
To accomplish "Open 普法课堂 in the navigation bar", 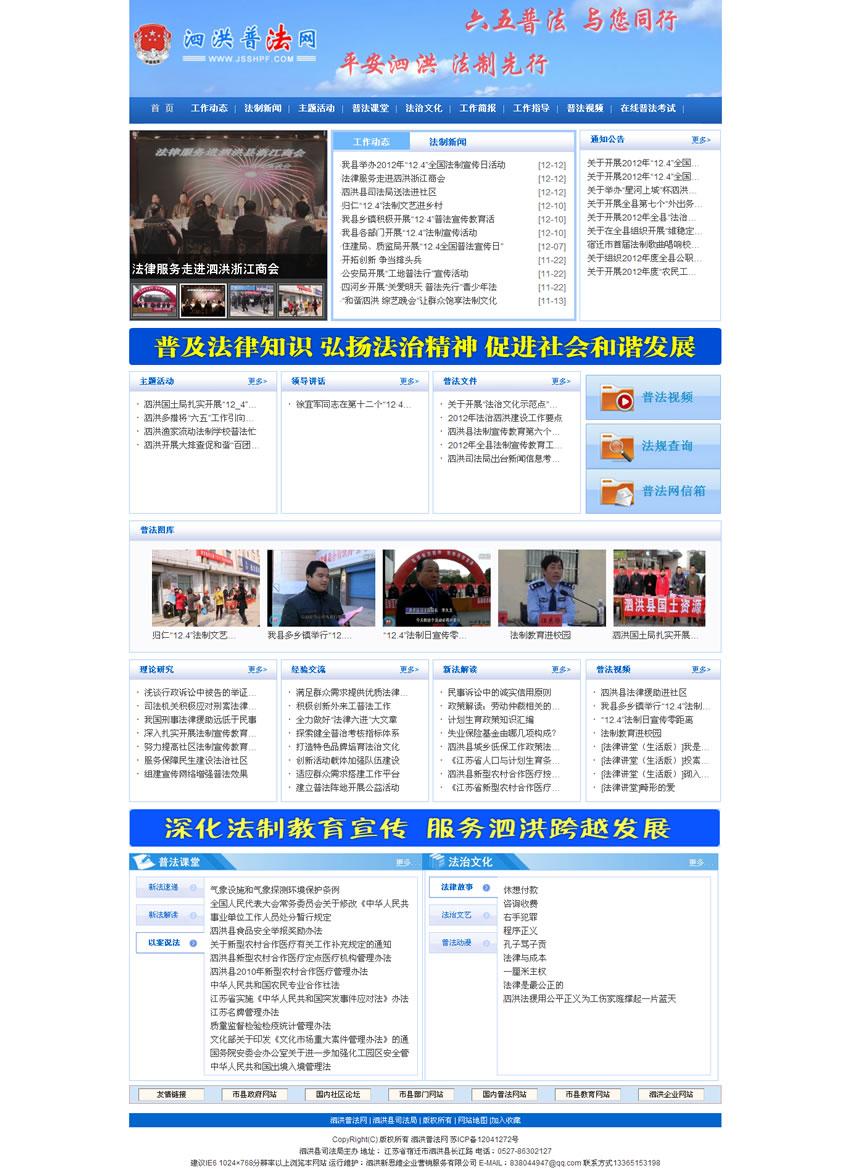I will pos(370,108).
